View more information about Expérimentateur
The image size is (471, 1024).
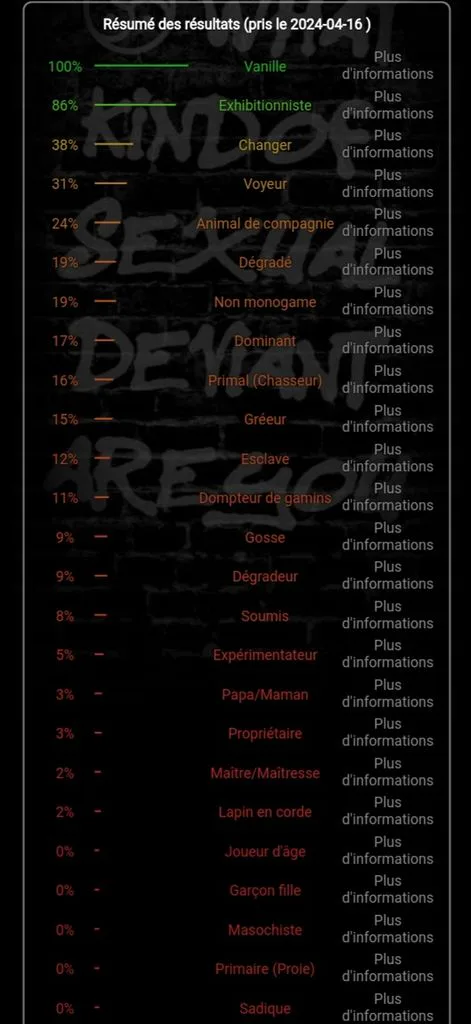click(x=387, y=654)
